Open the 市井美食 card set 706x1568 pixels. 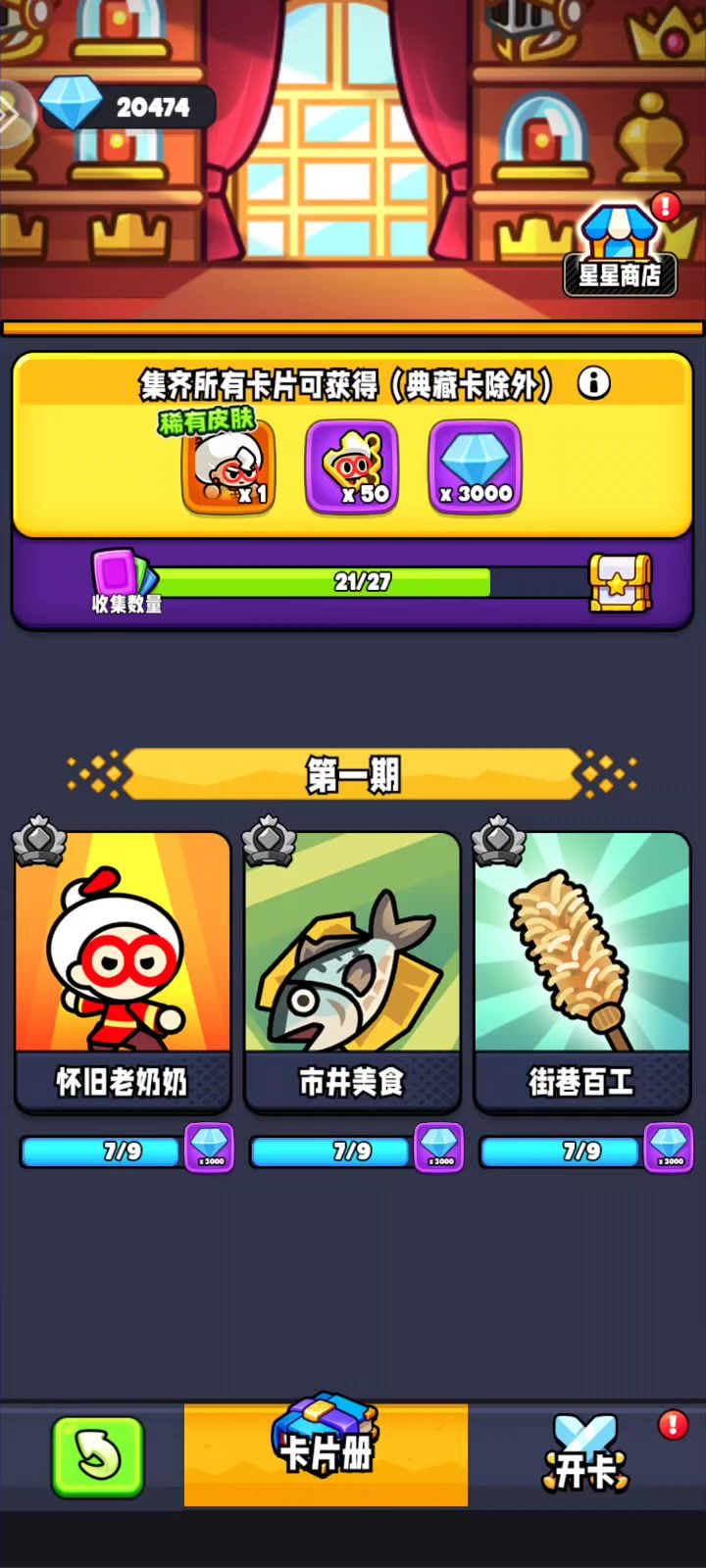pos(352,970)
